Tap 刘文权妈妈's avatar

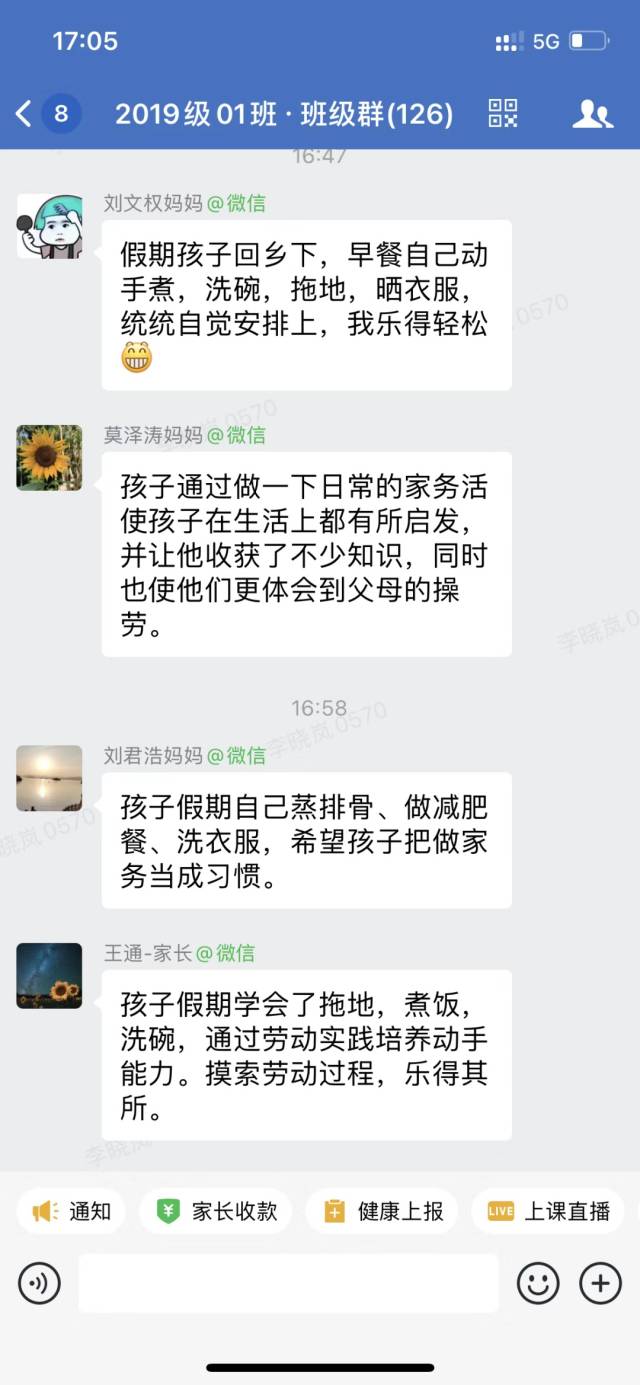click(49, 226)
